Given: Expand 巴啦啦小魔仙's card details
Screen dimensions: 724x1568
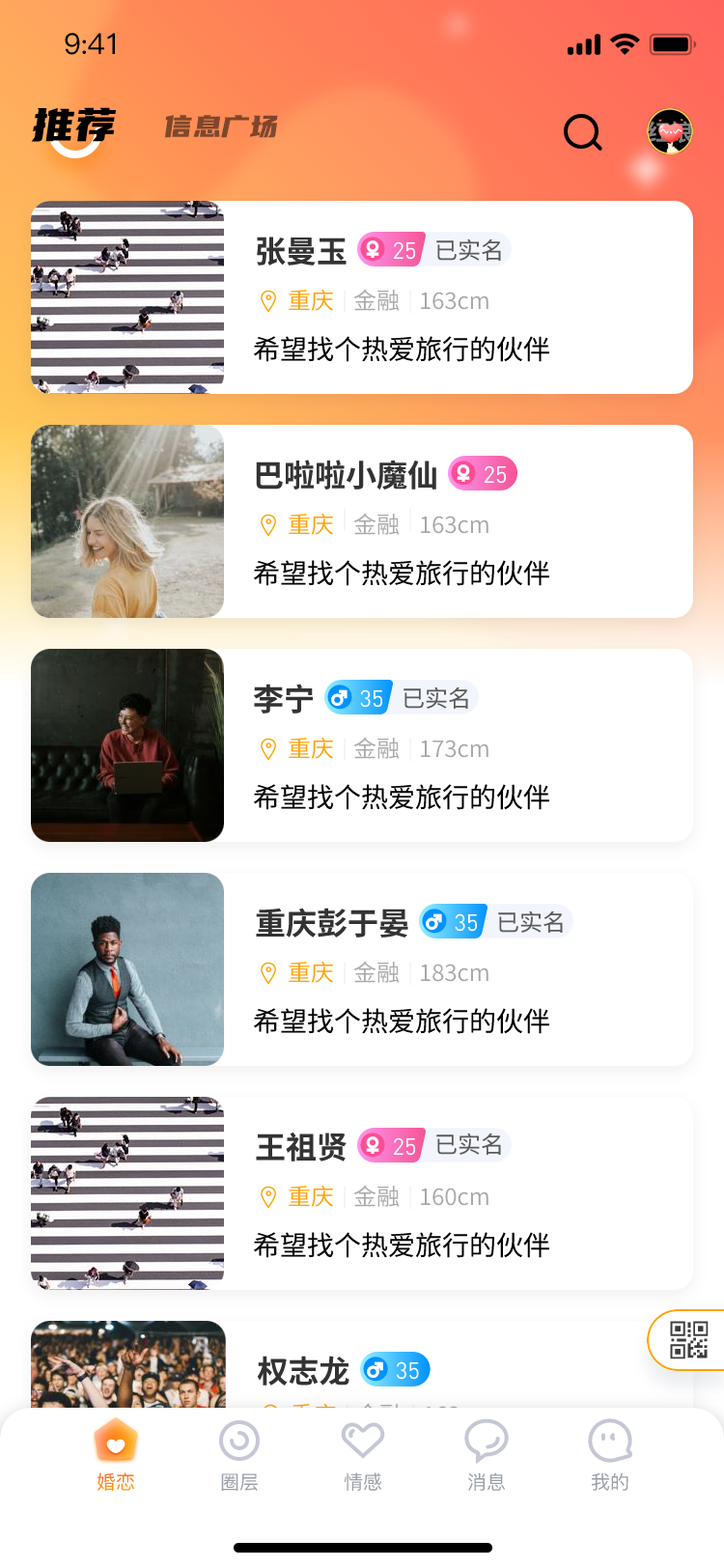Looking at the screenshot, I should (x=360, y=521).
